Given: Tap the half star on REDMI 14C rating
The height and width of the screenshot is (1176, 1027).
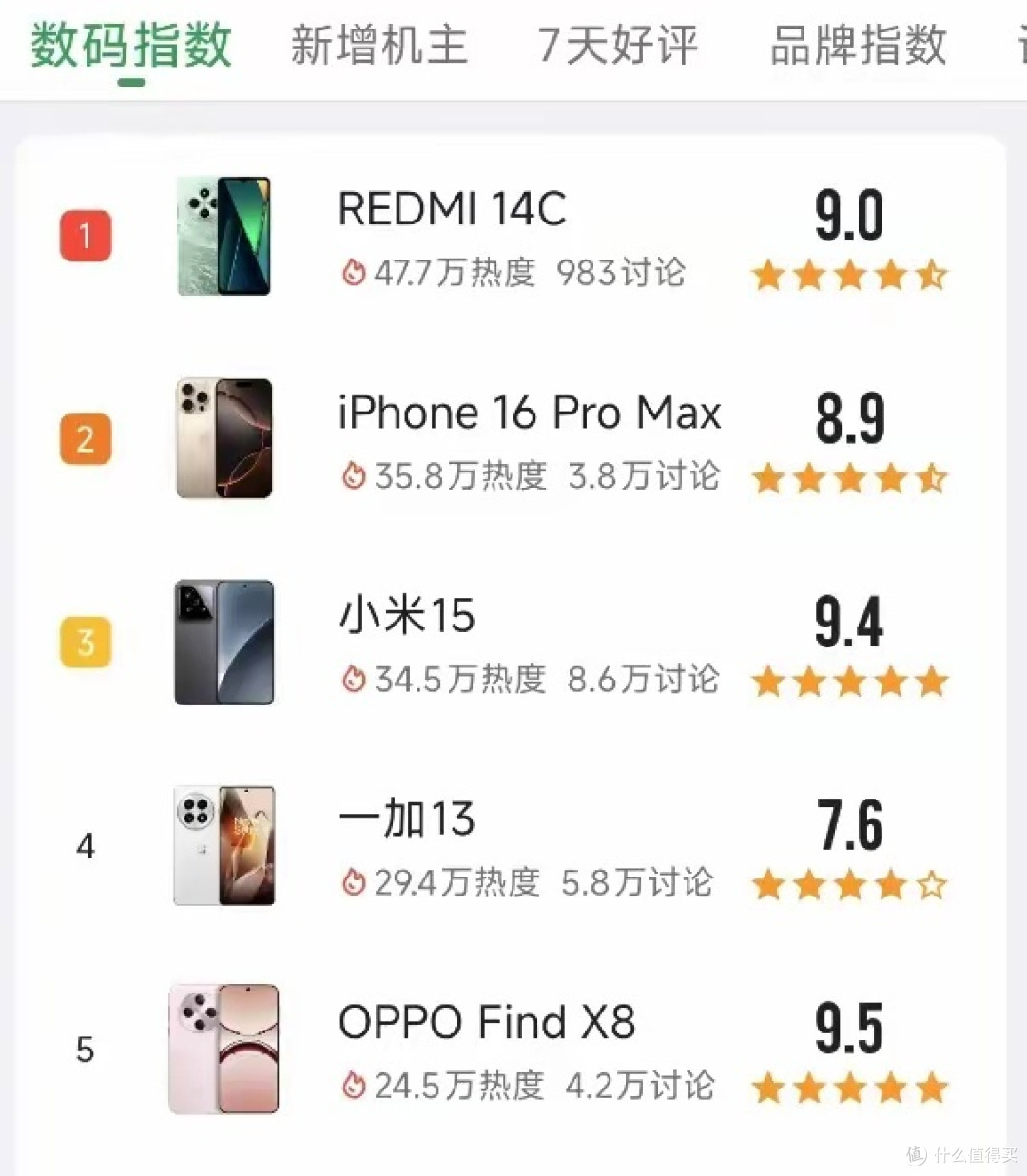Looking at the screenshot, I should (933, 275).
